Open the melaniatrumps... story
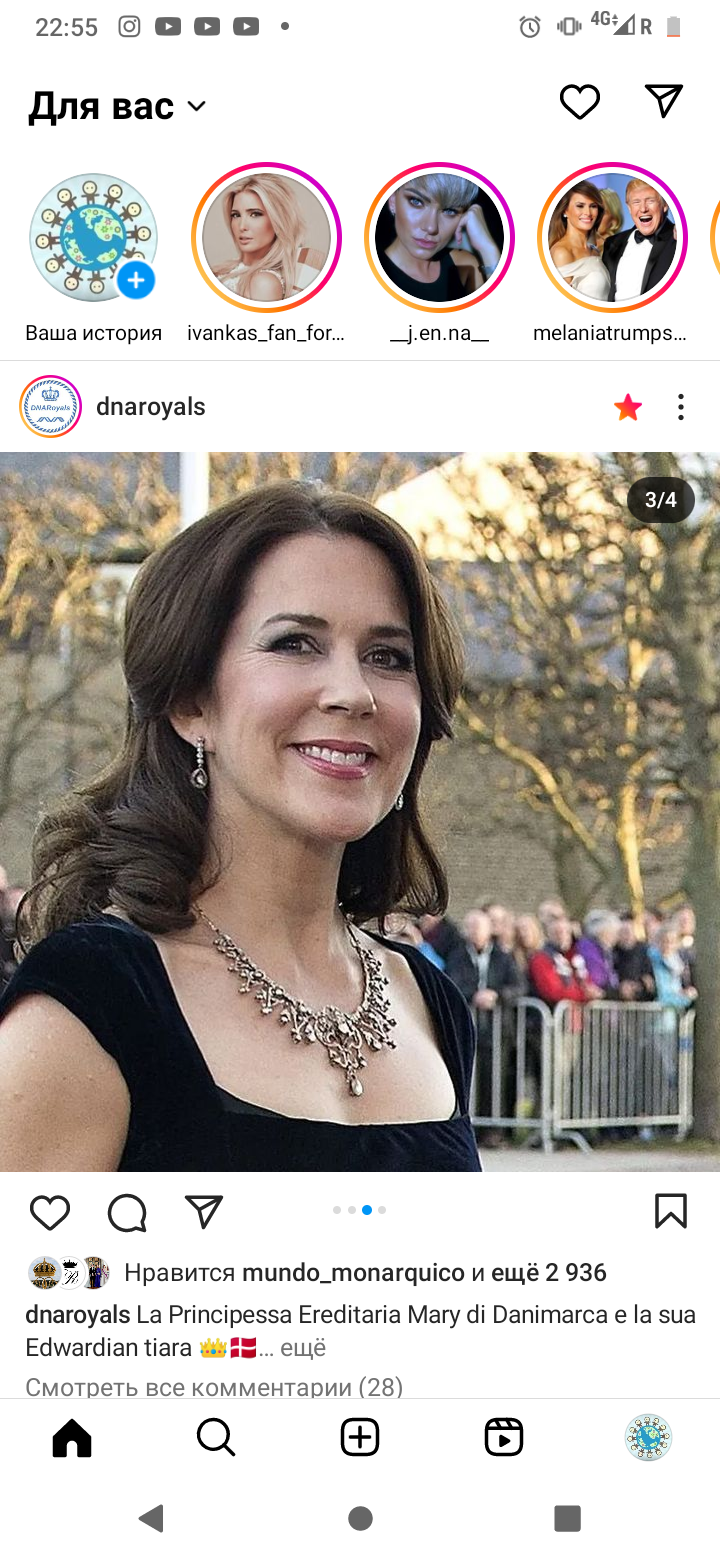The width and height of the screenshot is (720, 1560). tap(612, 238)
